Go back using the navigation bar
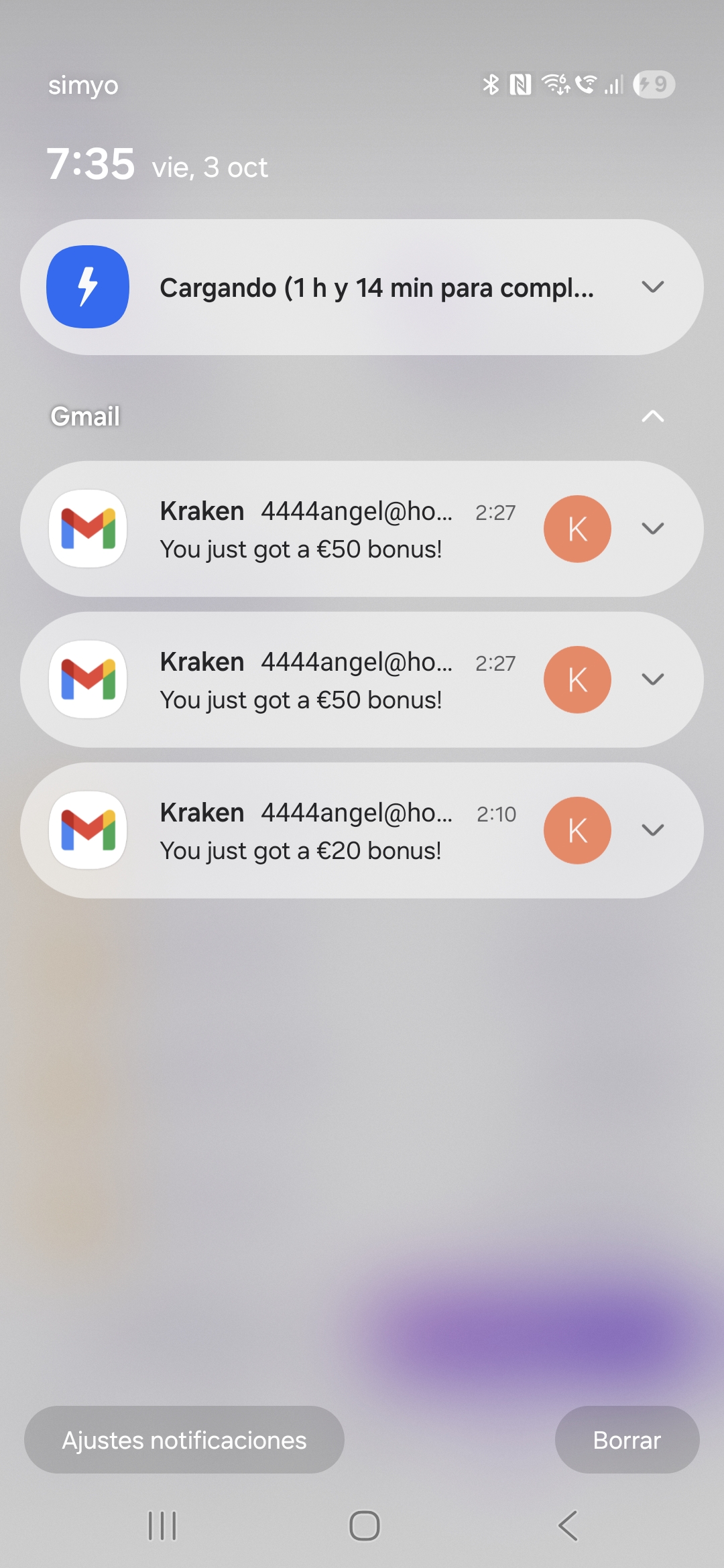724x1568 pixels. click(568, 1526)
